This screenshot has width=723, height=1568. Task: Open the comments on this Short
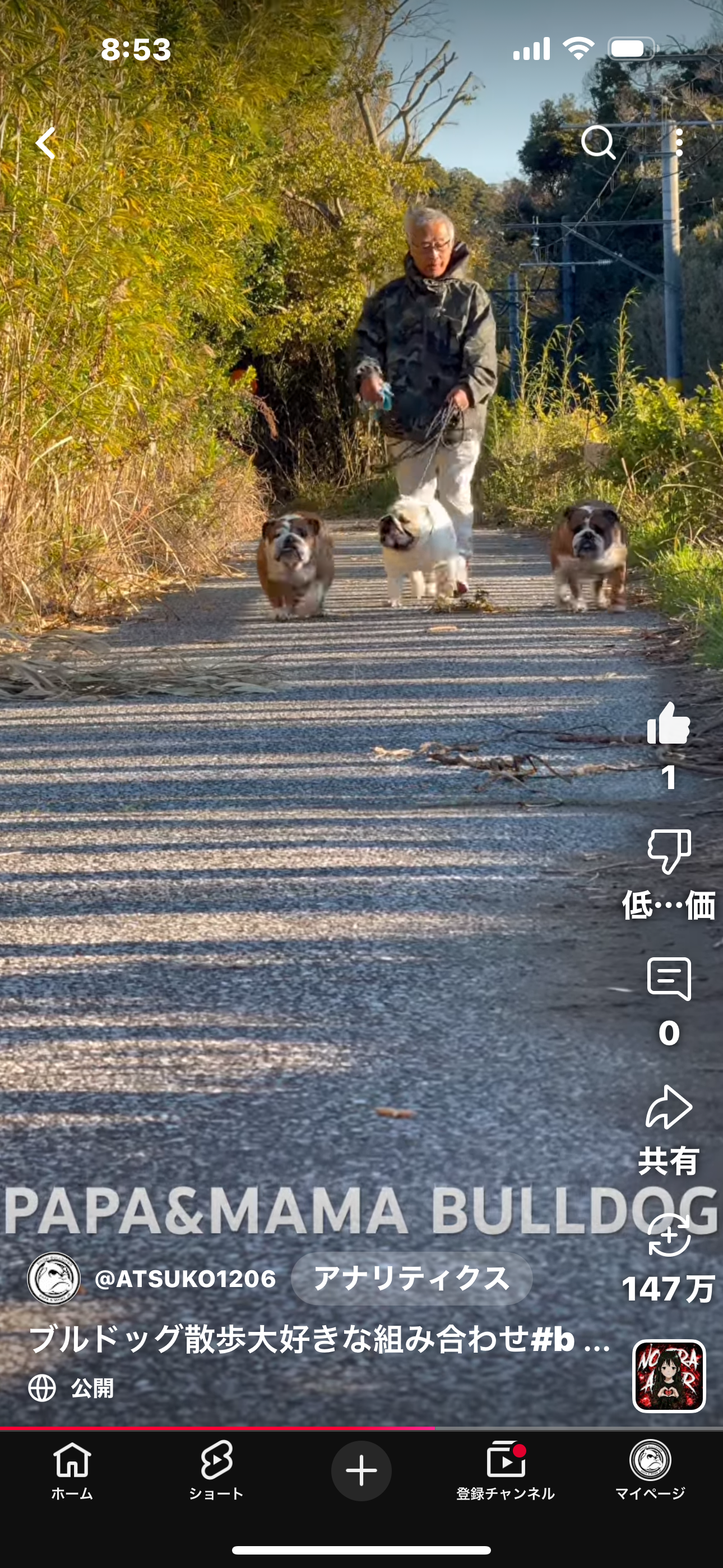[668, 979]
